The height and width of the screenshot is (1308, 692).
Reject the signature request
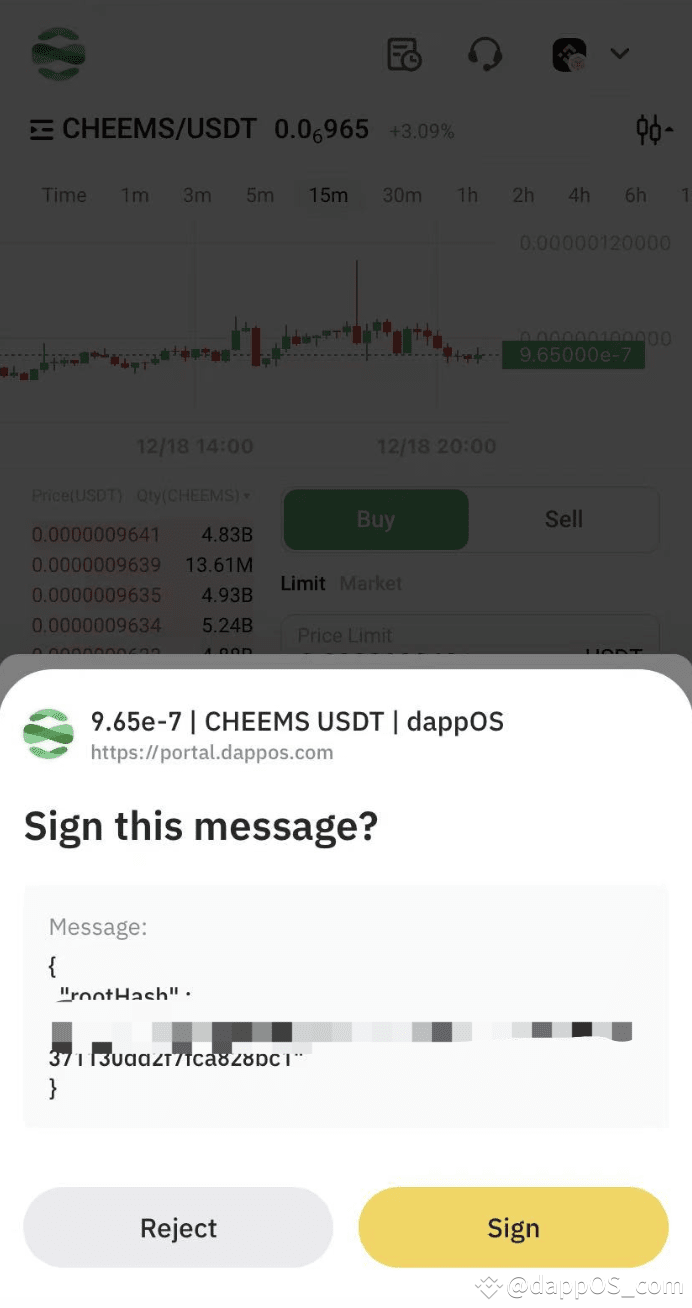point(178,1228)
